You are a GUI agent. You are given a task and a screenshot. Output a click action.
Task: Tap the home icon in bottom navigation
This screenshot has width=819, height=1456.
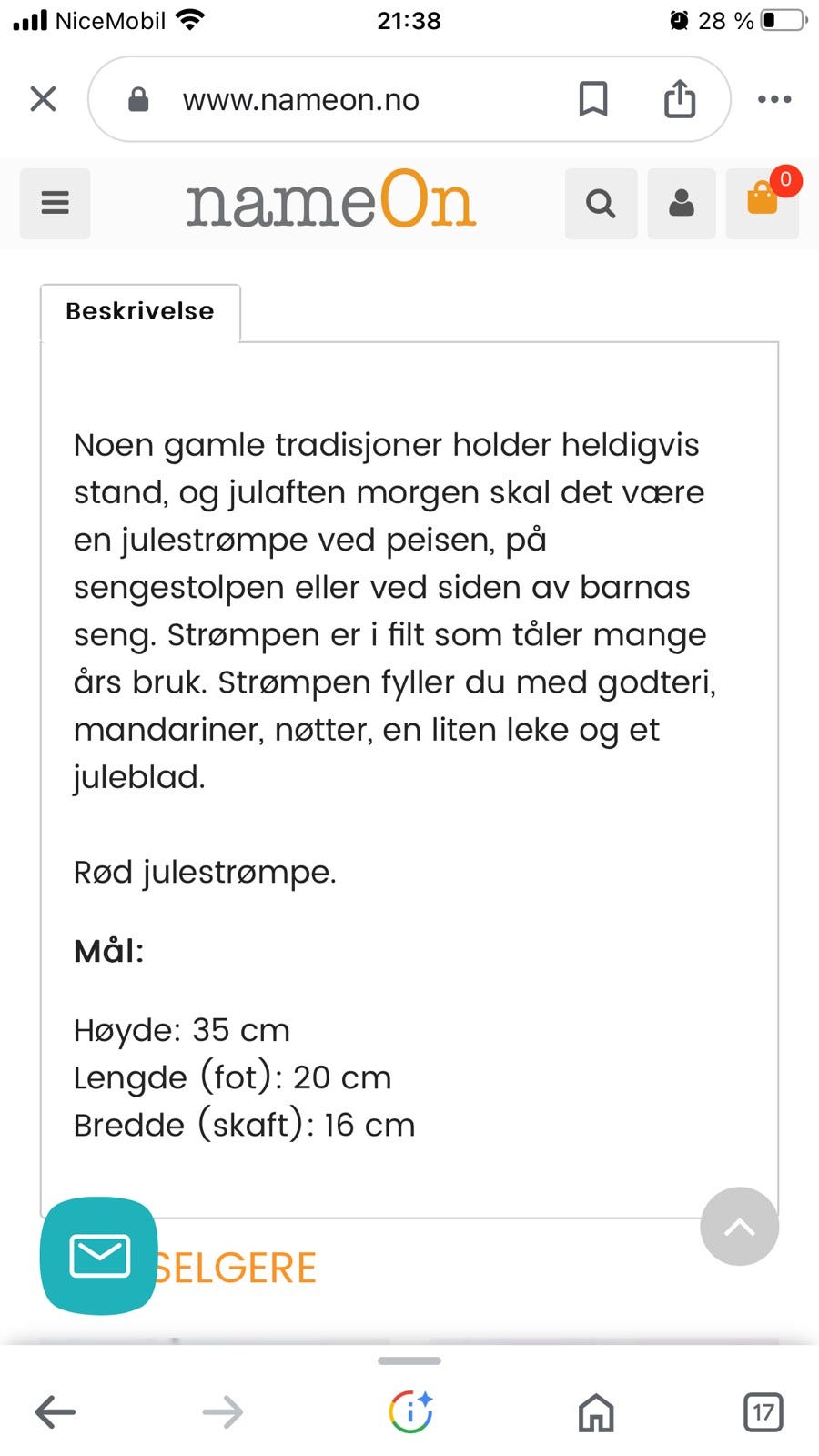[596, 1411]
